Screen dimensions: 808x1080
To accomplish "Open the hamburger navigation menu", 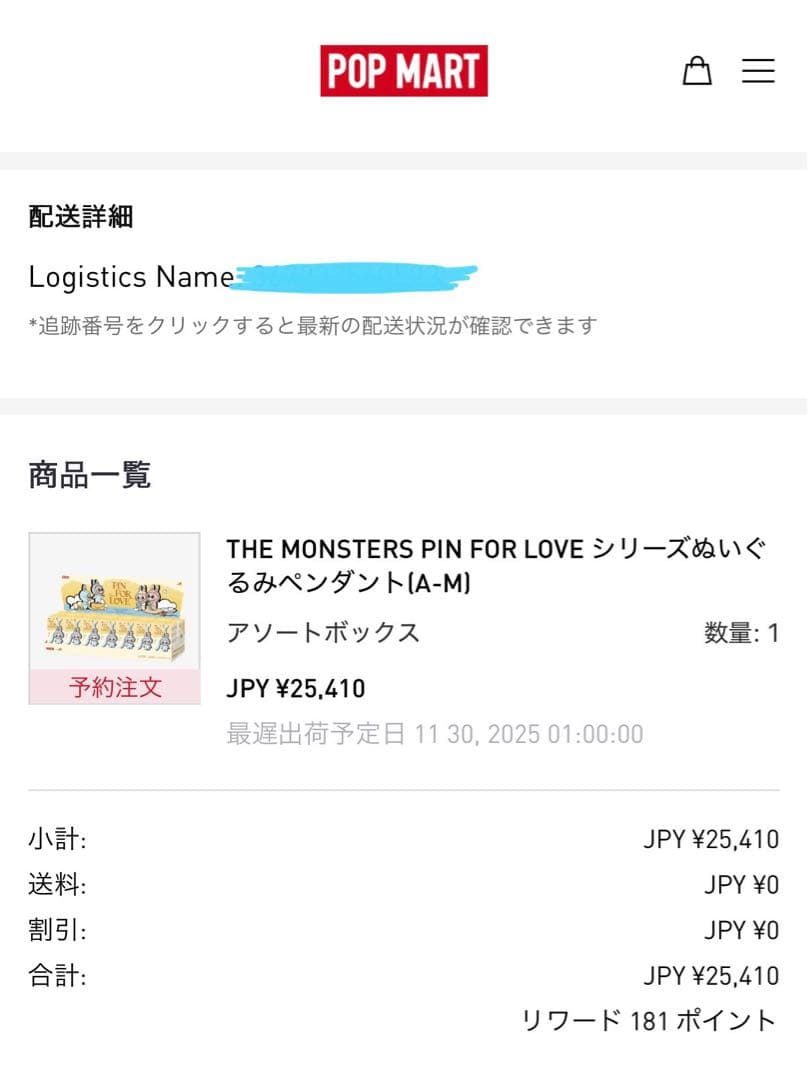I will 758,70.
